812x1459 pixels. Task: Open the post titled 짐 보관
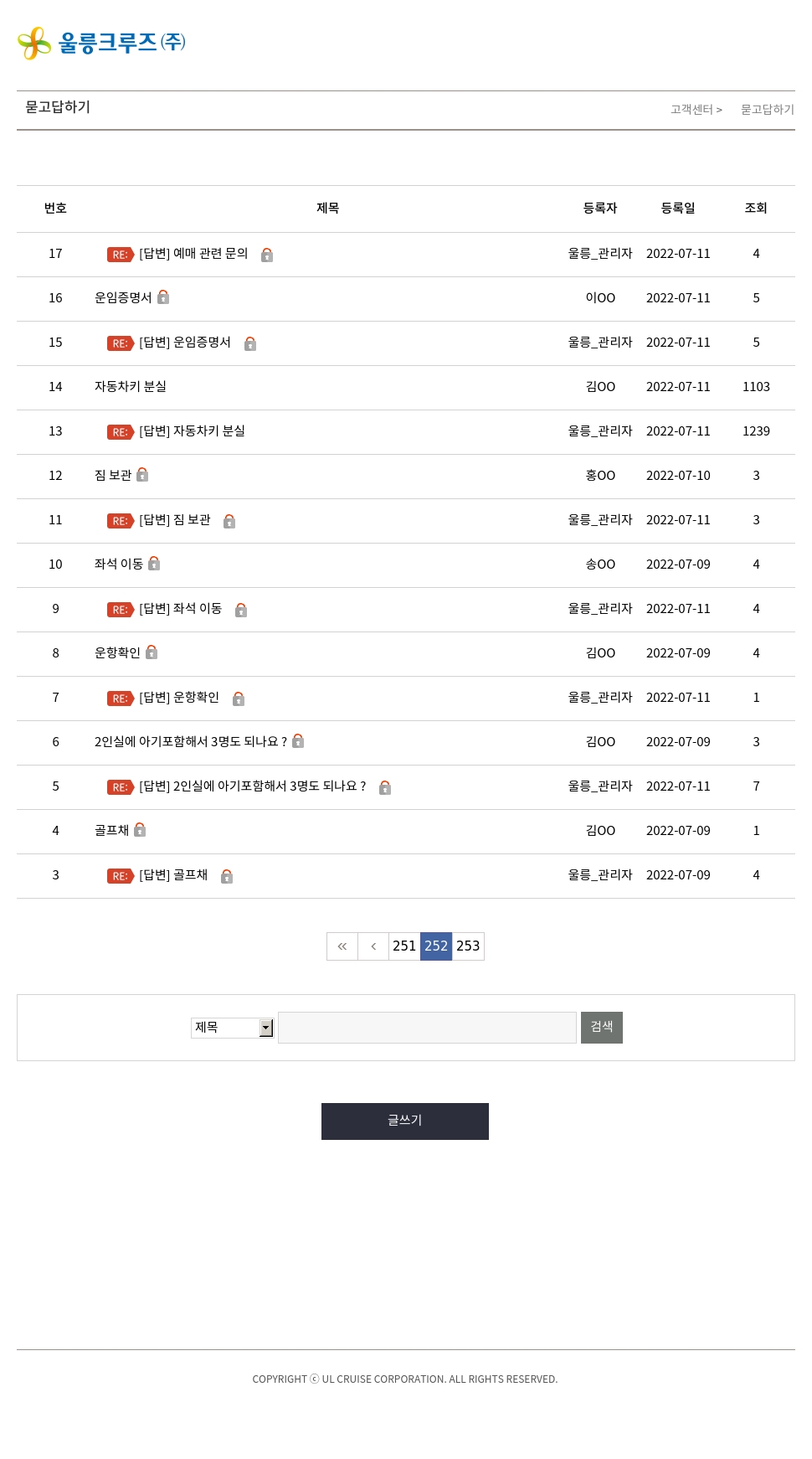pyautogui.click(x=113, y=476)
